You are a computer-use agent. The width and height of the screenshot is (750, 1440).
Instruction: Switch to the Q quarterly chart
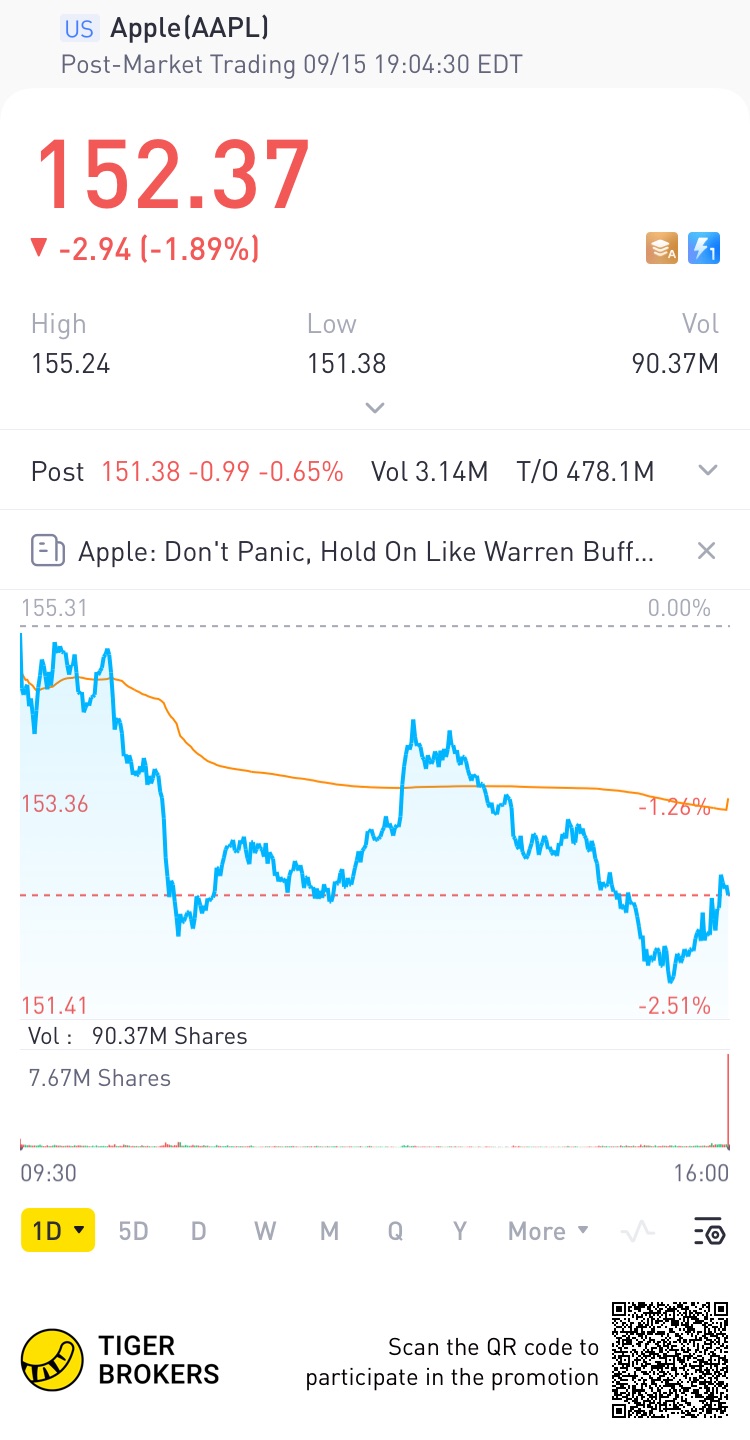[x=395, y=1231]
